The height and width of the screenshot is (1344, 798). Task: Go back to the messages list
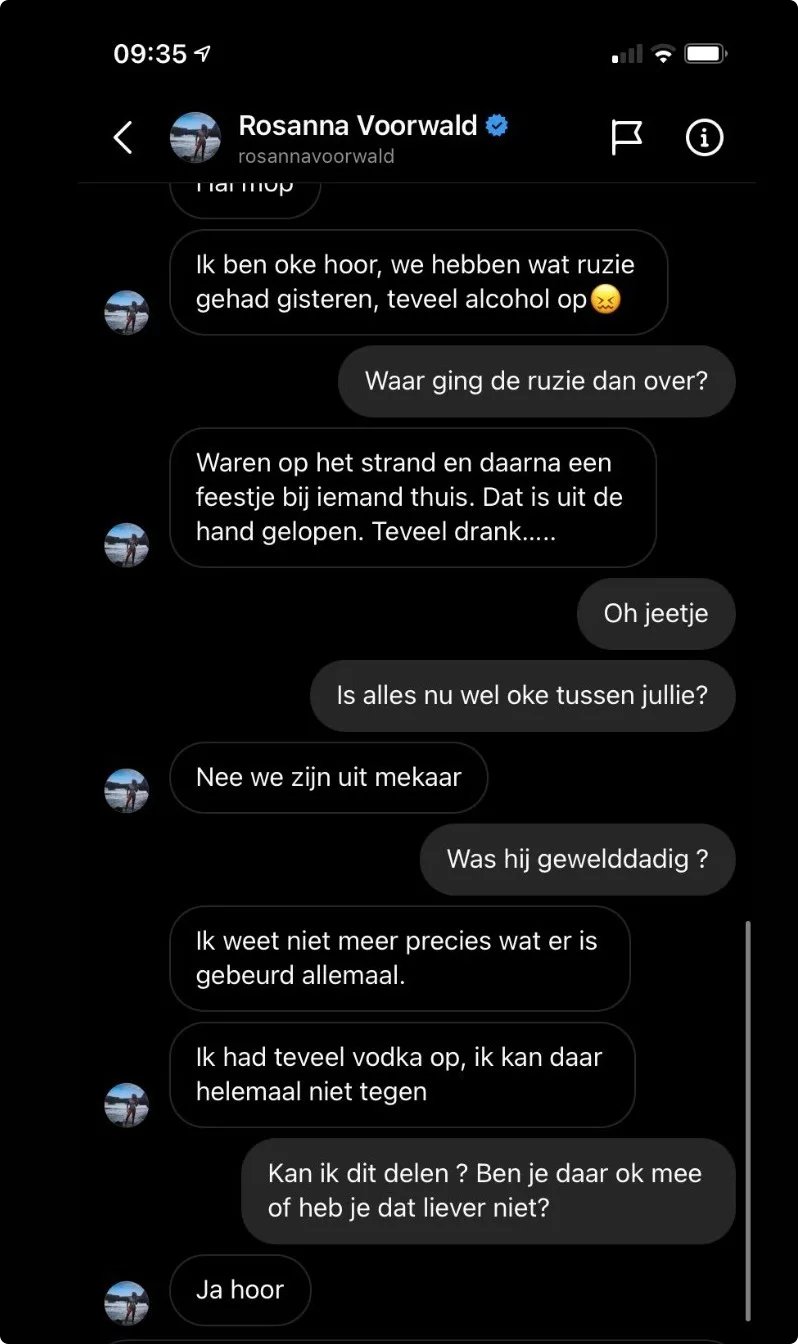coord(123,137)
